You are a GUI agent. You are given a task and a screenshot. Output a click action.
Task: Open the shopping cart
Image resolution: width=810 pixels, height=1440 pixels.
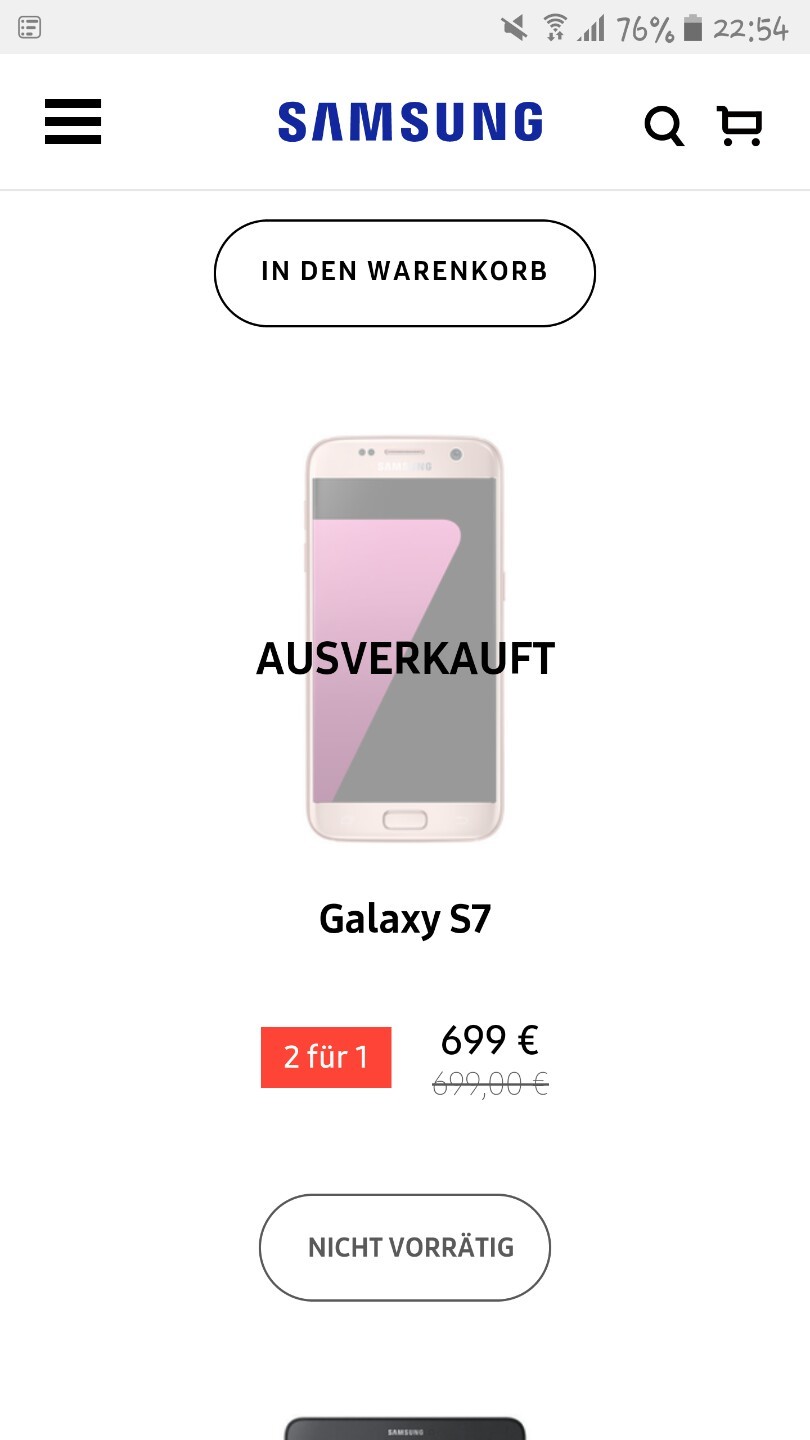click(740, 126)
